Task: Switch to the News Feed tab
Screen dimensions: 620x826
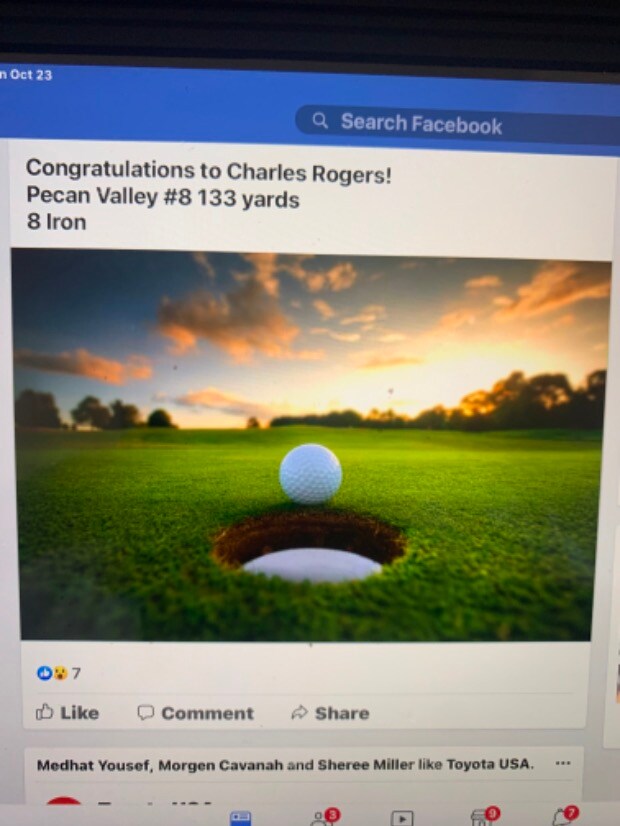Action: pos(240,817)
